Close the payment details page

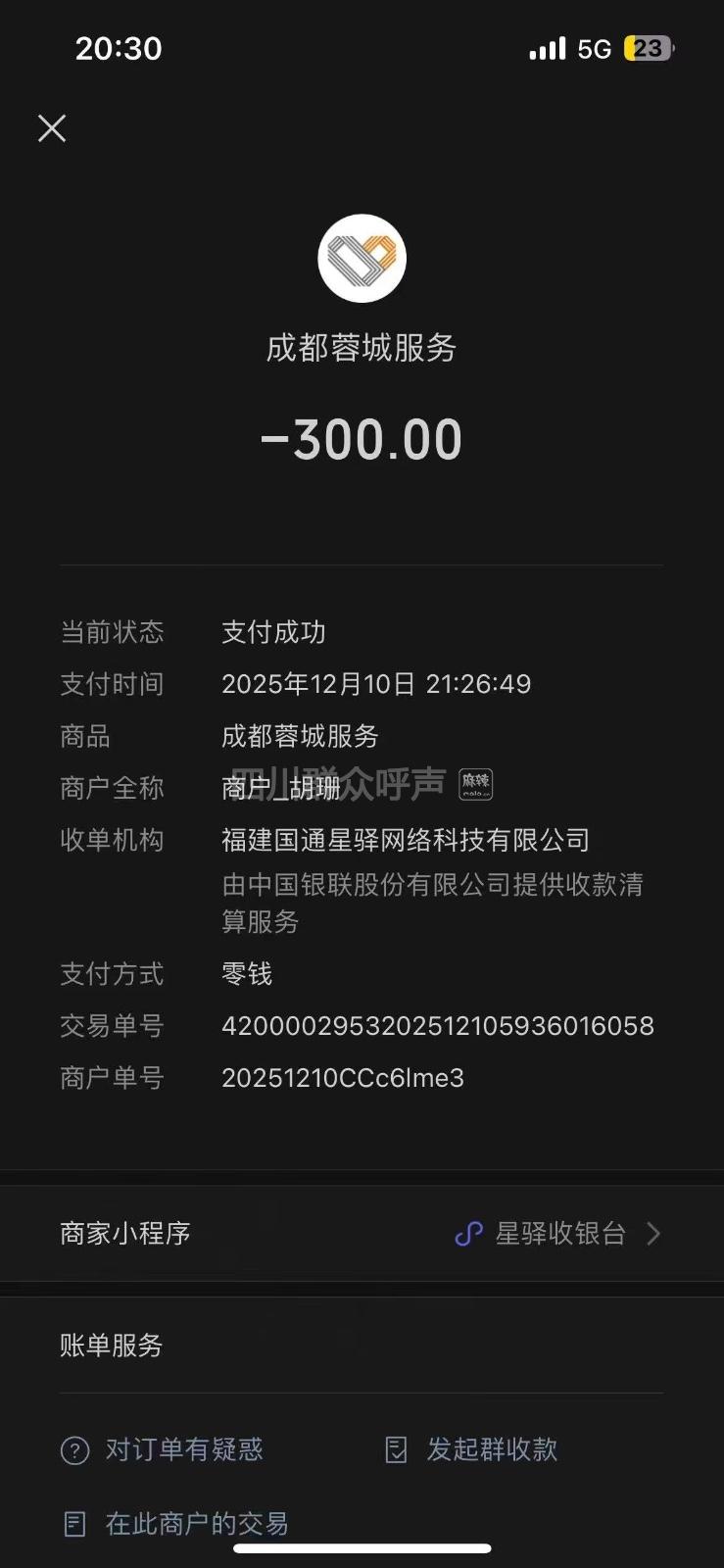click(52, 128)
